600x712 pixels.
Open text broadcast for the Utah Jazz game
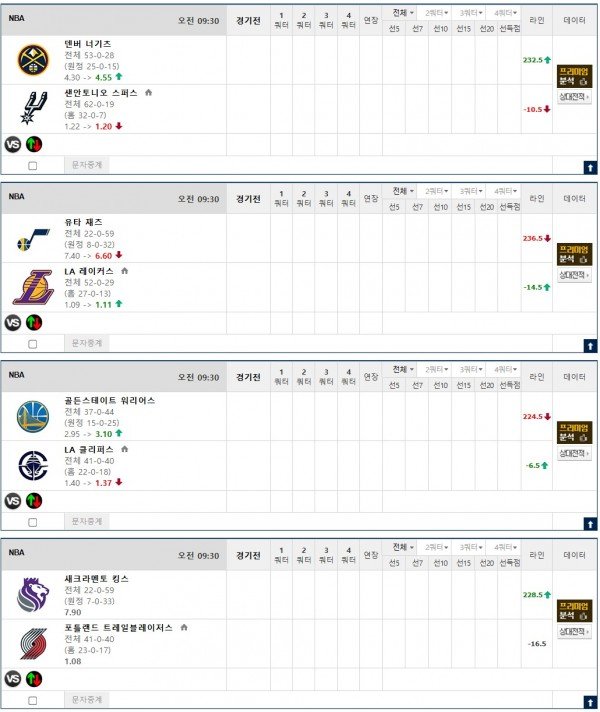point(87,343)
